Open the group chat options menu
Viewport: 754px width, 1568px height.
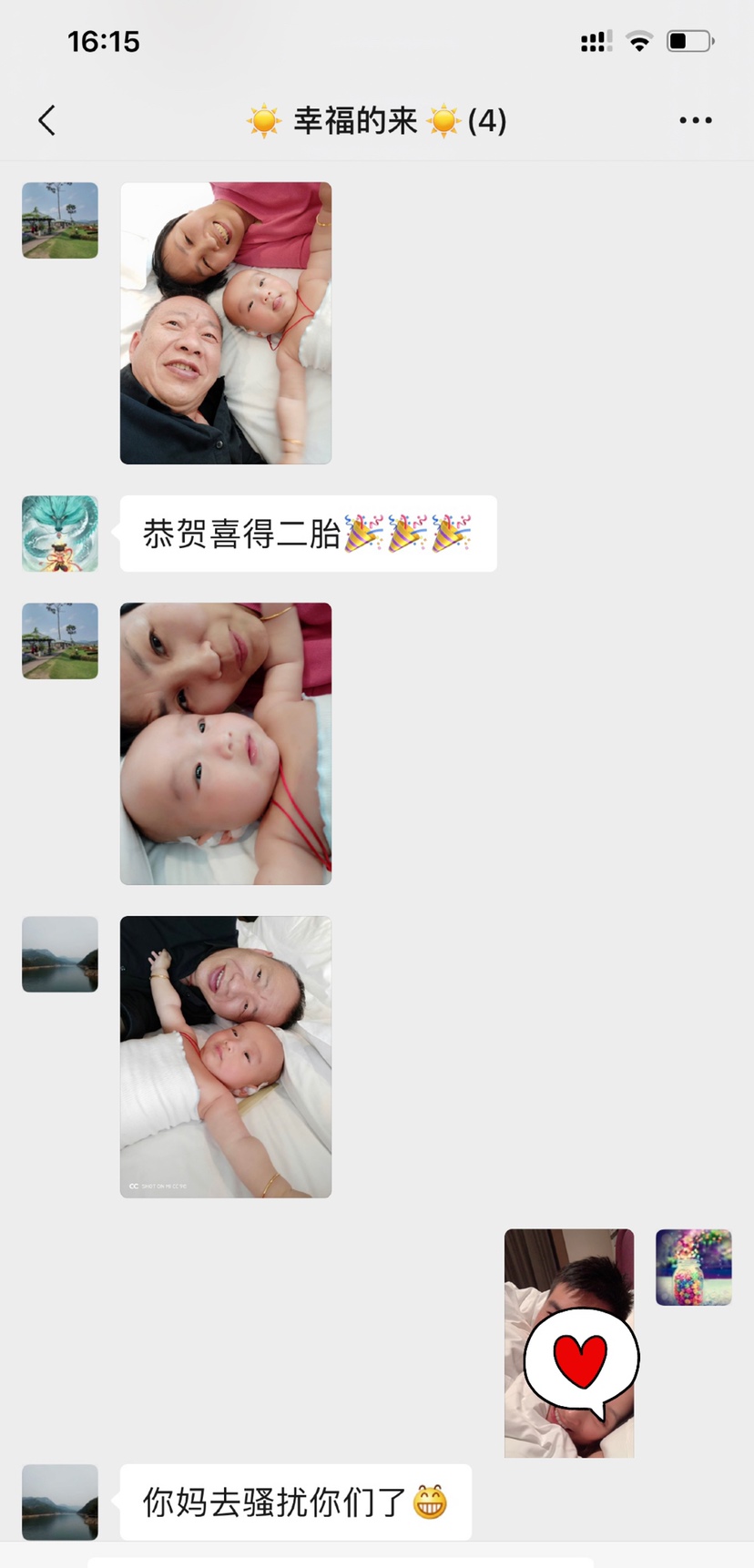695,120
